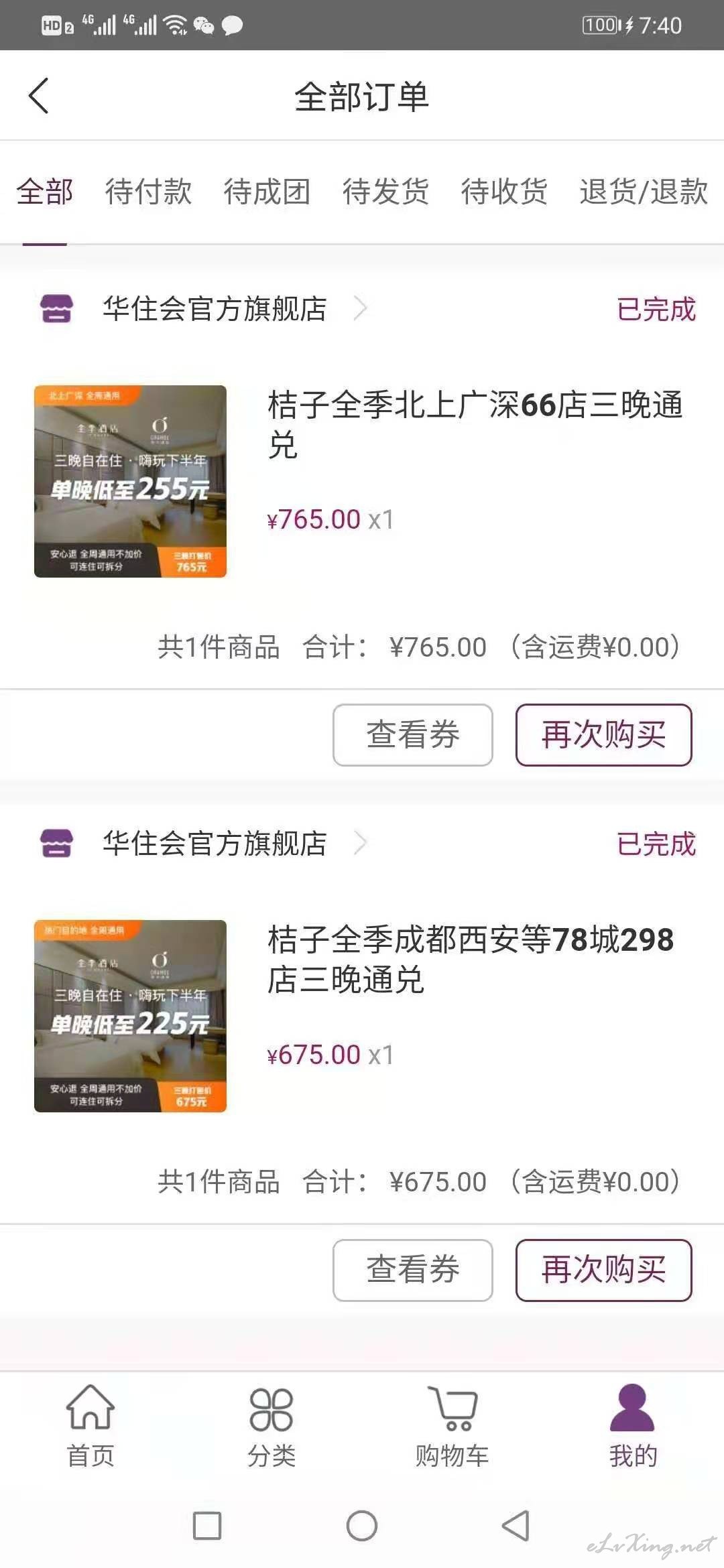Viewport: 724px width, 1568px height.
Task: Switch to the 待付款 tab
Action: [148, 192]
